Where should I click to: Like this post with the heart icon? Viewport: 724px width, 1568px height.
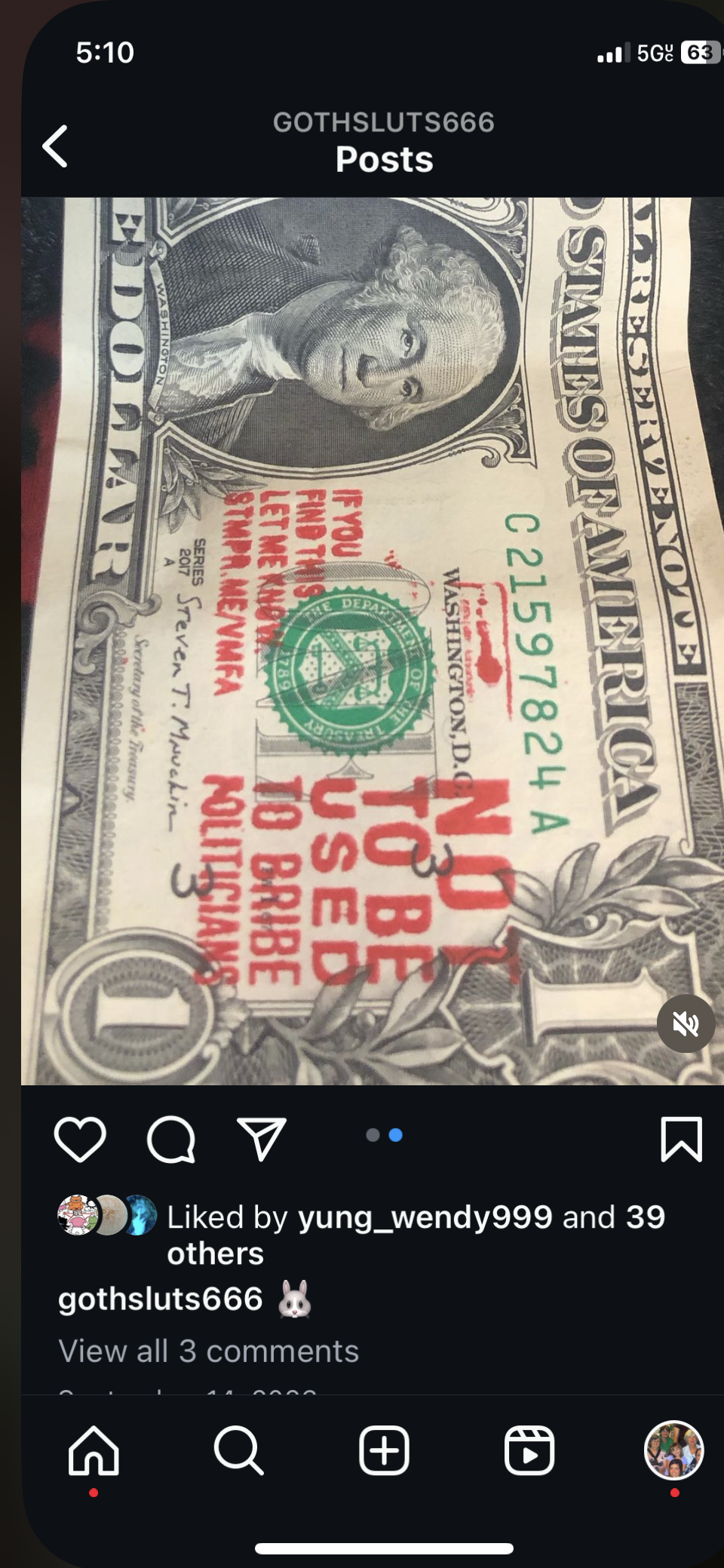80,1140
